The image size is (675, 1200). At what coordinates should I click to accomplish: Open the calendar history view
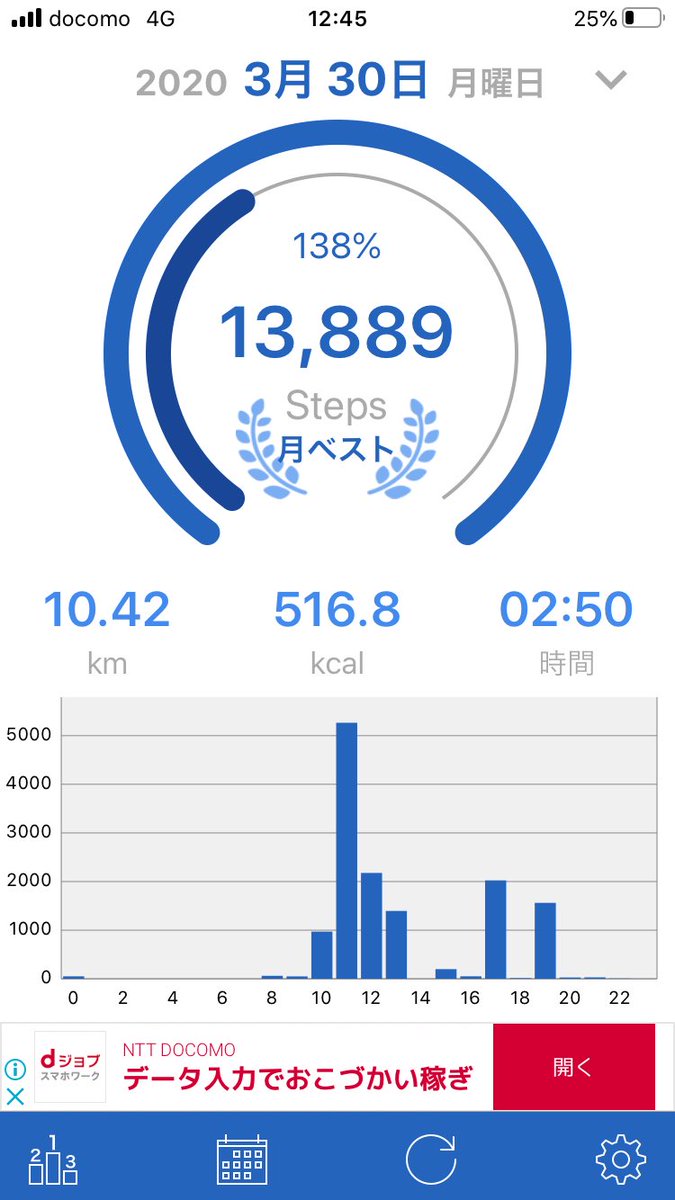(242, 1160)
